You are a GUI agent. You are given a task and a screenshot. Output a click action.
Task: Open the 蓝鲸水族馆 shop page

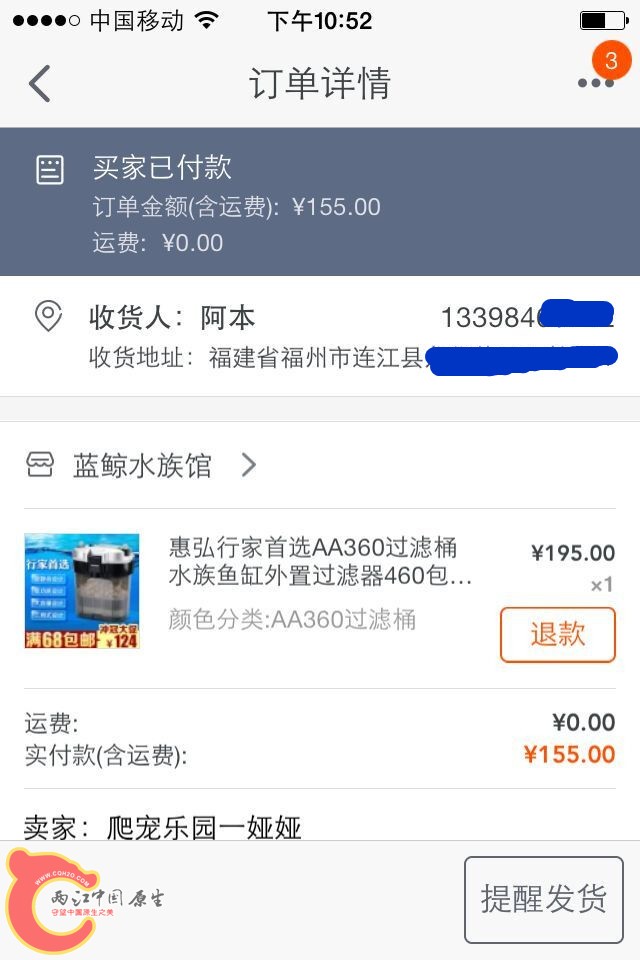pyautogui.click(x=142, y=465)
